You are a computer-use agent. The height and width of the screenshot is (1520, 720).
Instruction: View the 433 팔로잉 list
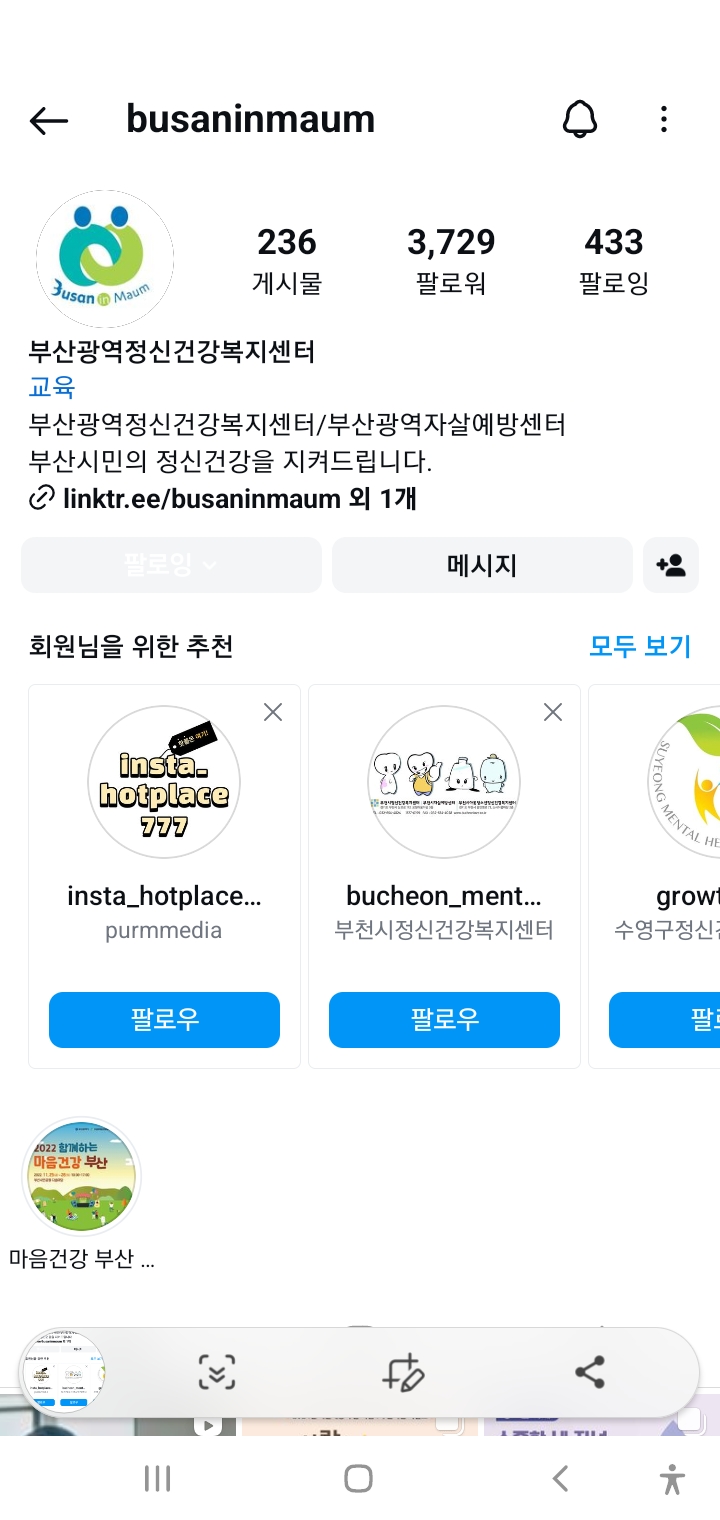coord(614,260)
